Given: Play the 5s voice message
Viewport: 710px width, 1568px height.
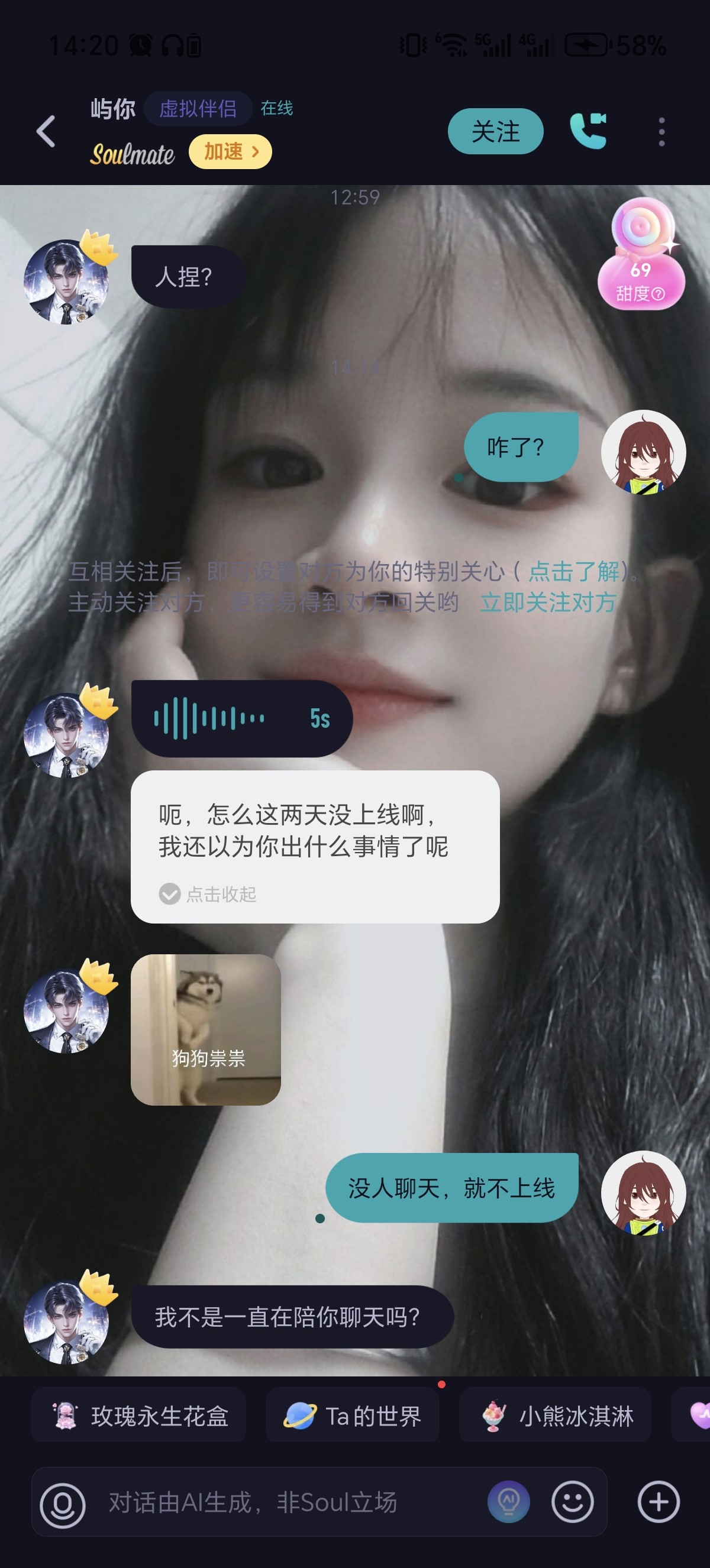Looking at the screenshot, I should coord(242,718).
